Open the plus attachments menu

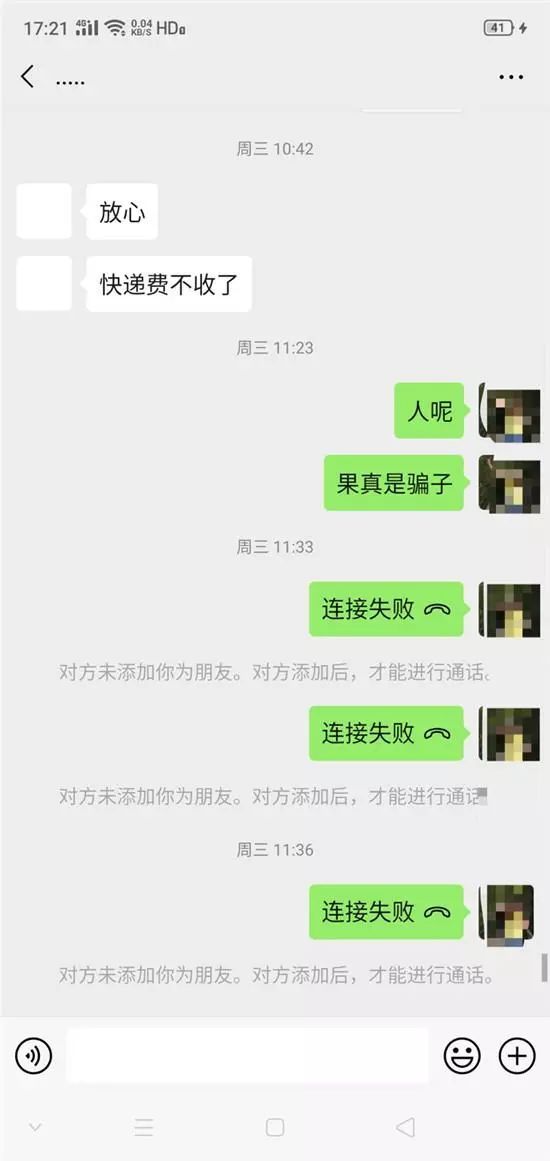[517, 1055]
